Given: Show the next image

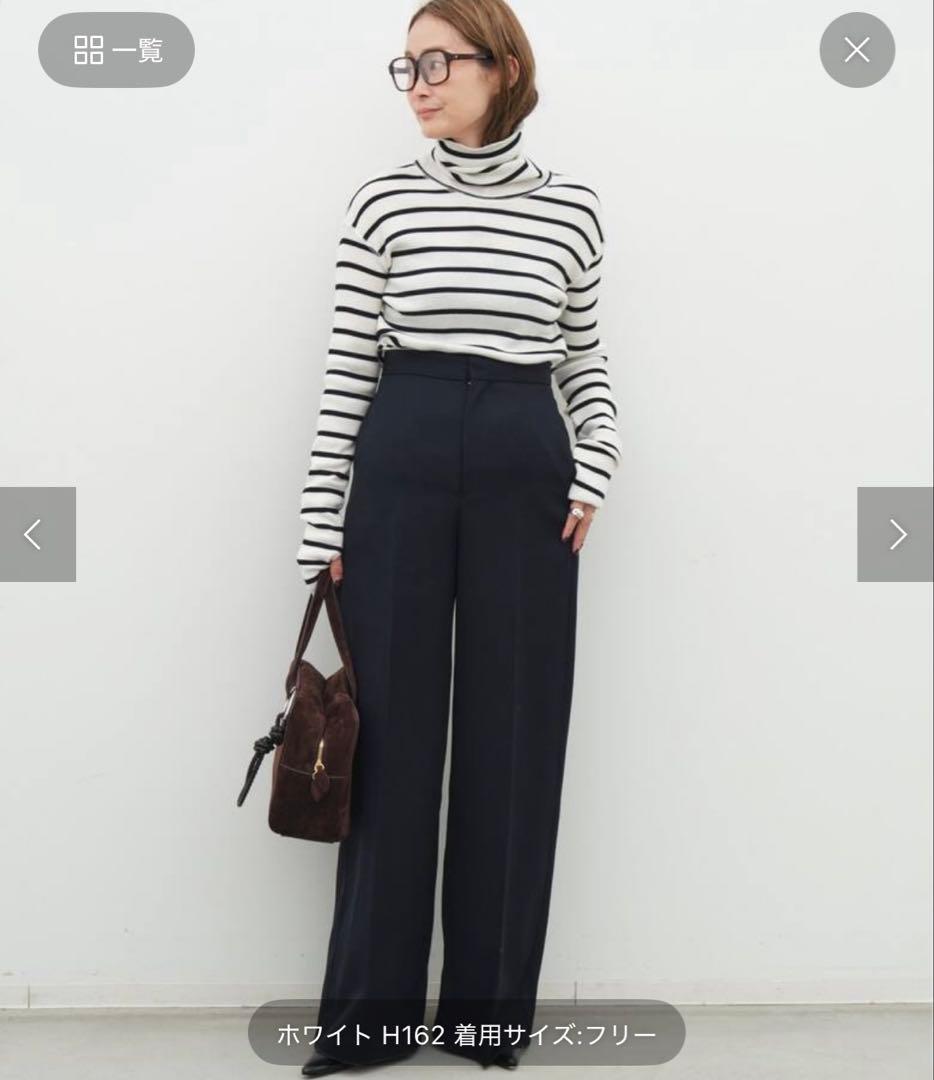Looking at the screenshot, I should pos(896,534).
